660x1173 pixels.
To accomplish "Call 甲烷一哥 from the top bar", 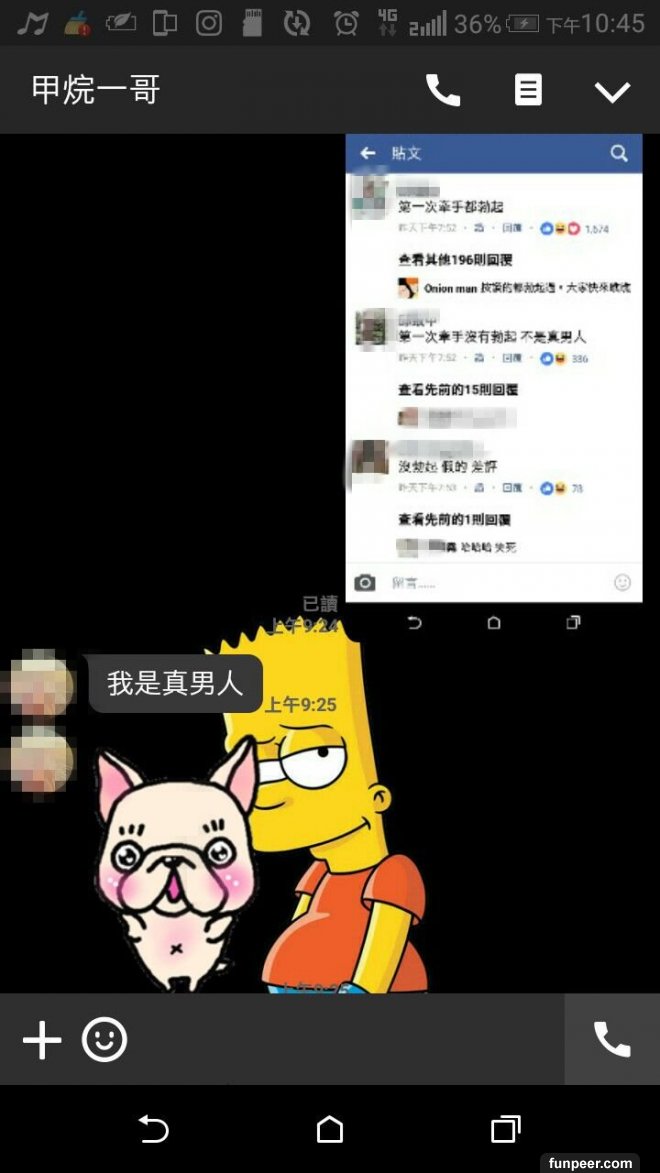I will (x=443, y=91).
